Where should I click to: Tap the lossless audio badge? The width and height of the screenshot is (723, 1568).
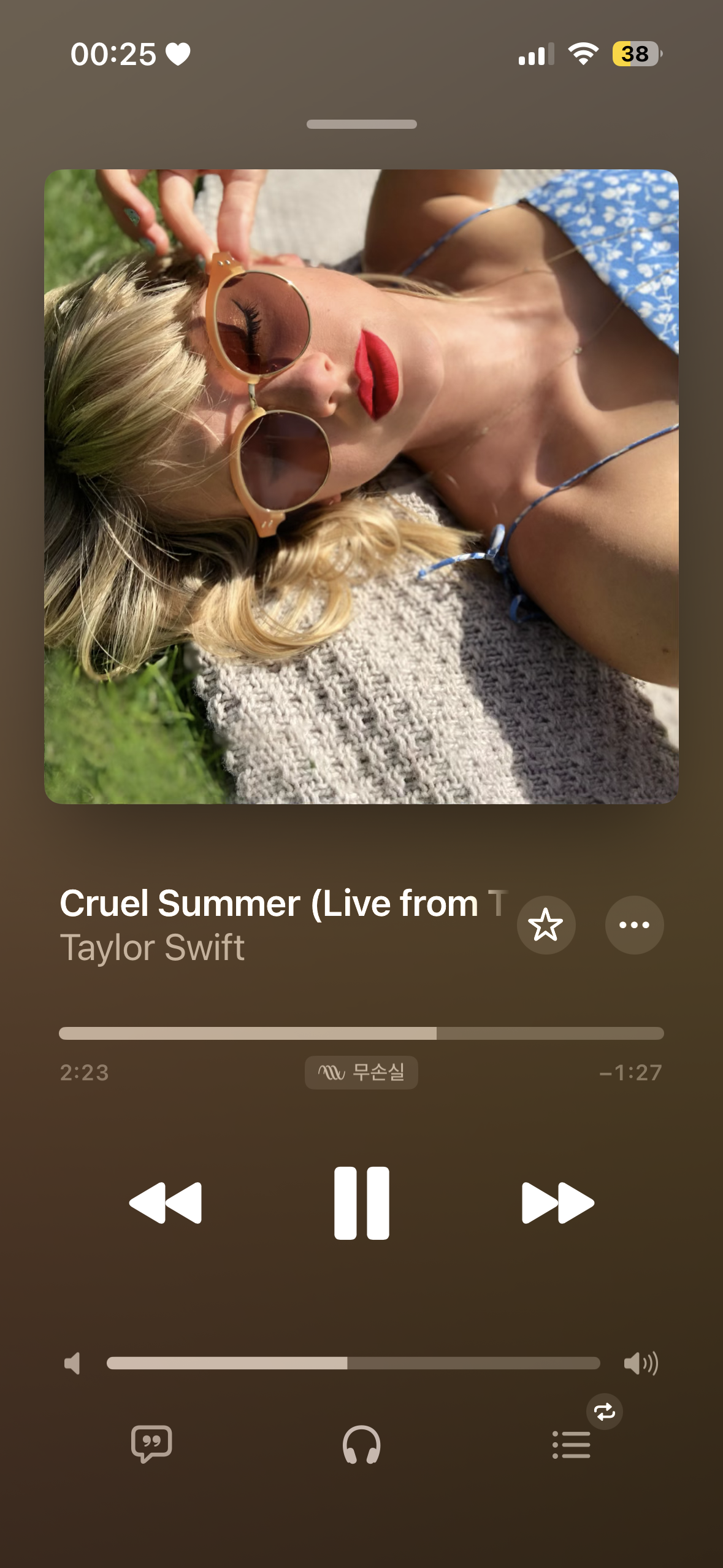point(361,1072)
